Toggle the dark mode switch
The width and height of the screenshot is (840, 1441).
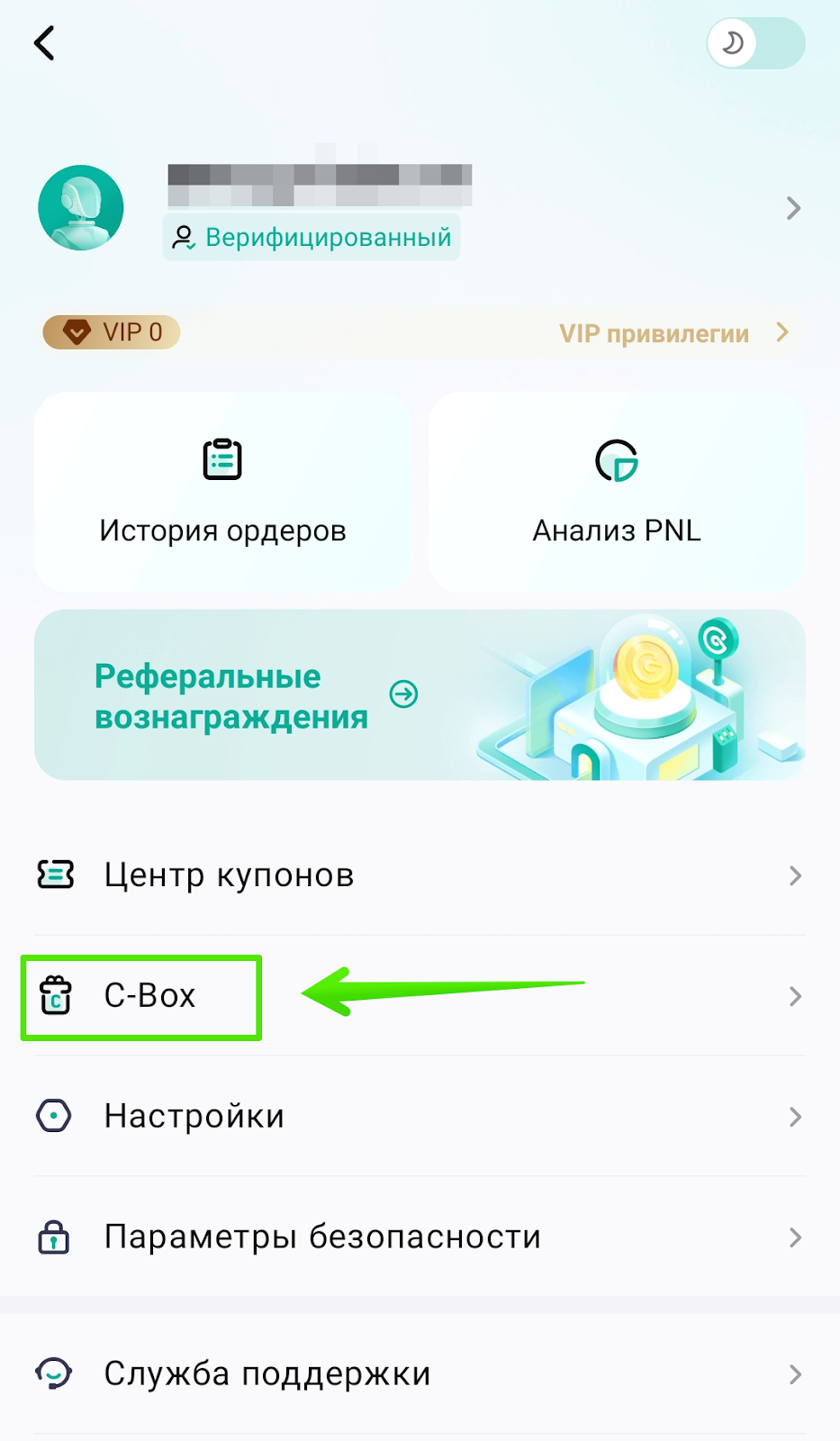[755, 43]
